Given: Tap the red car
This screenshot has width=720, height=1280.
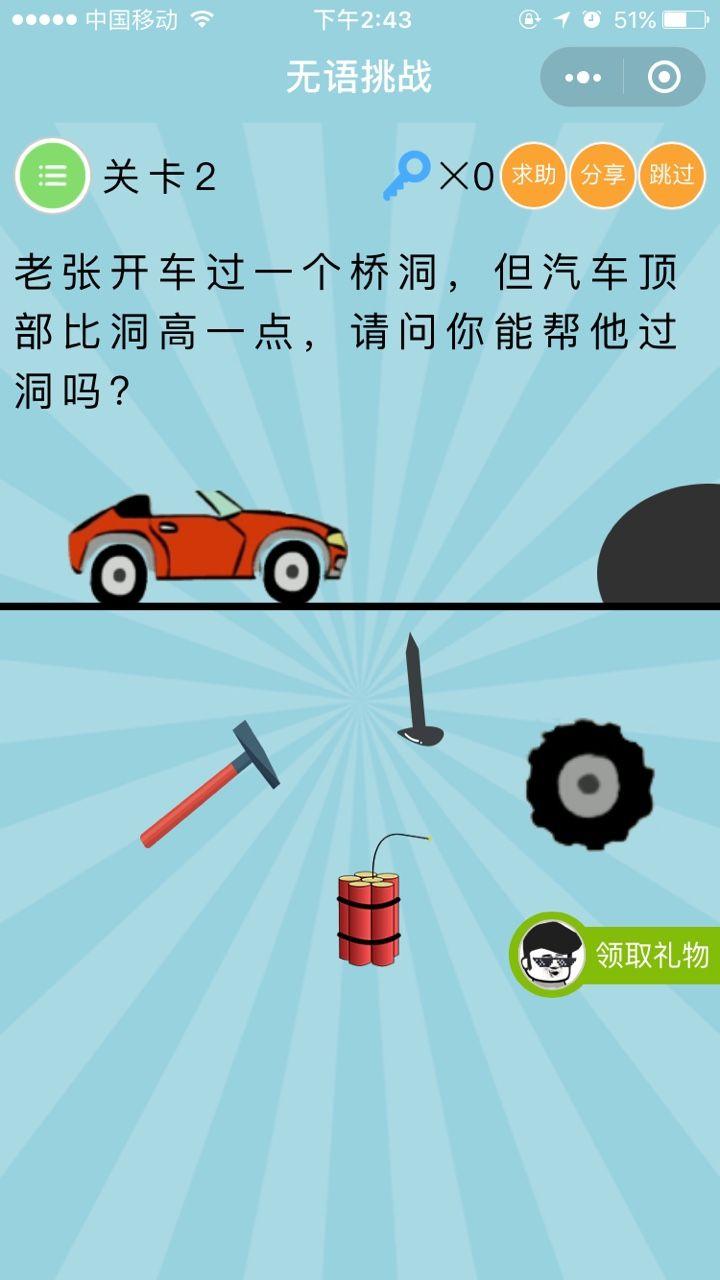Looking at the screenshot, I should [208, 548].
